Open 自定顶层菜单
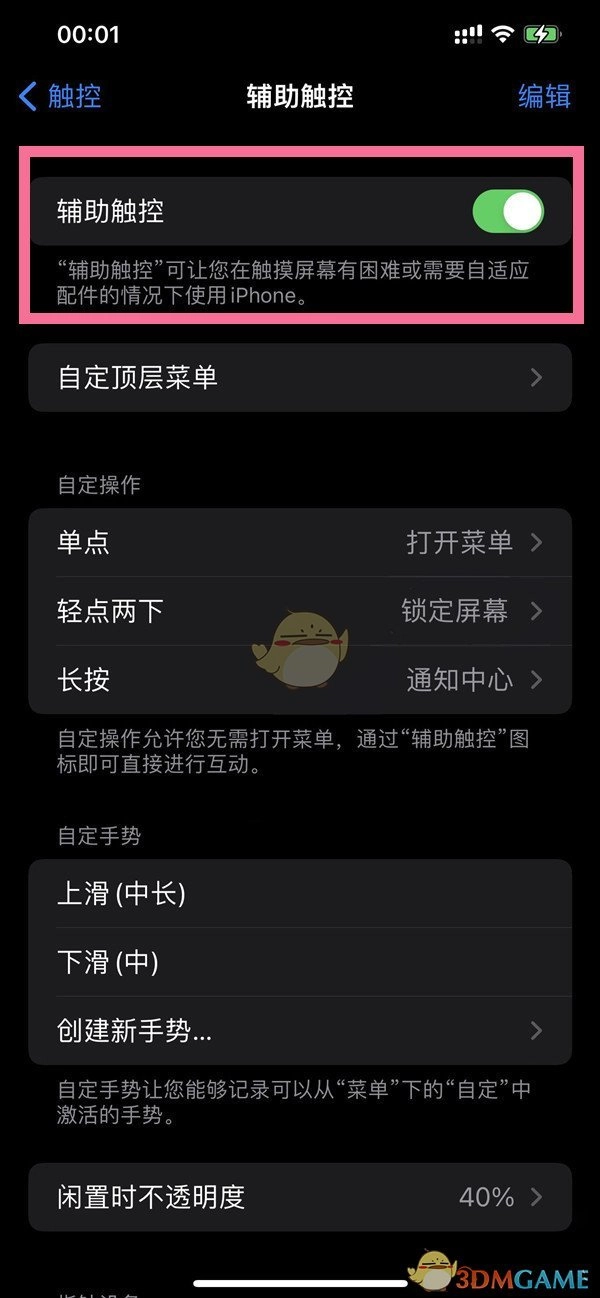 300,378
